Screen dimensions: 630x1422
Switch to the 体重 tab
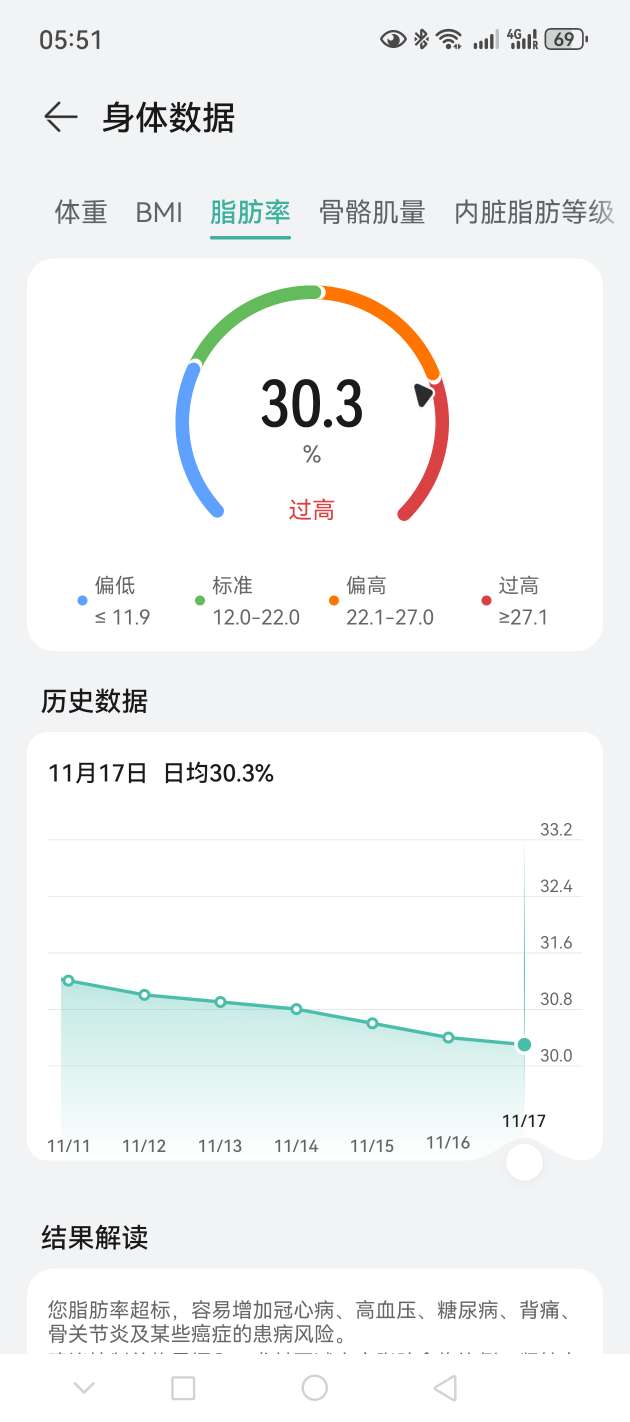(81, 212)
